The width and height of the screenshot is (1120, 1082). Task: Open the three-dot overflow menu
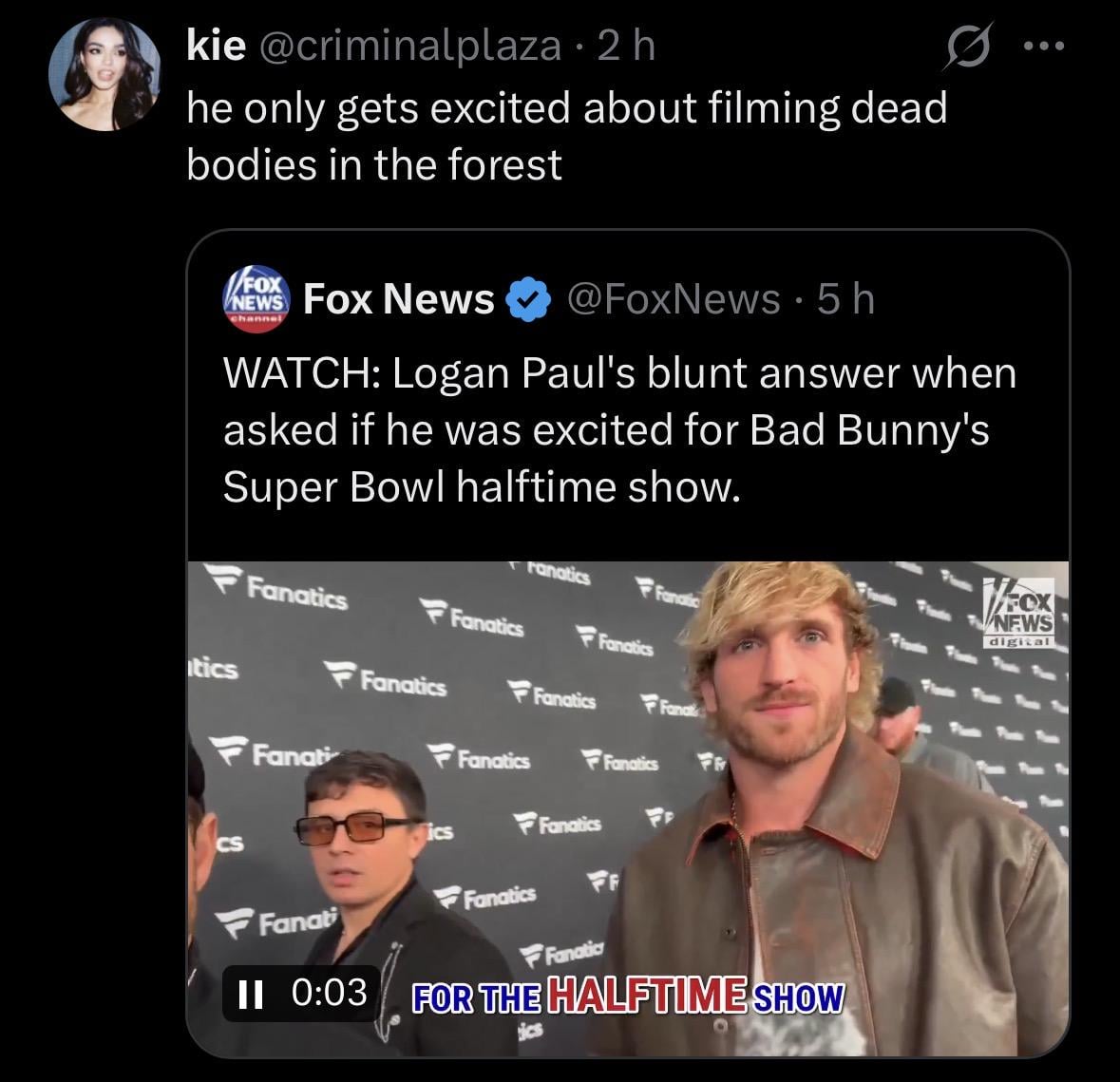(1049, 47)
